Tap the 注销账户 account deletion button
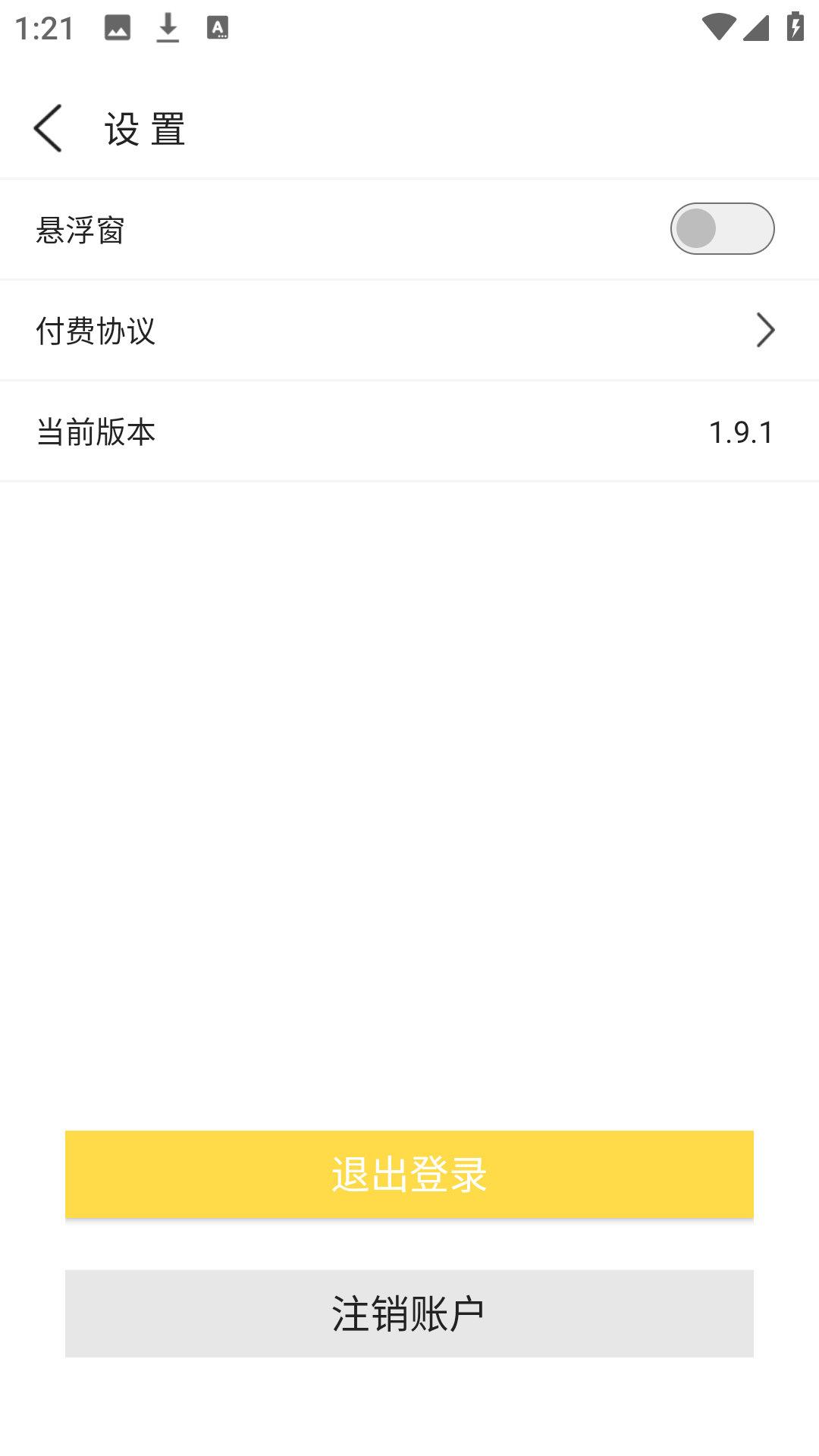Screen dimensions: 819x1456 click(x=409, y=1313)
